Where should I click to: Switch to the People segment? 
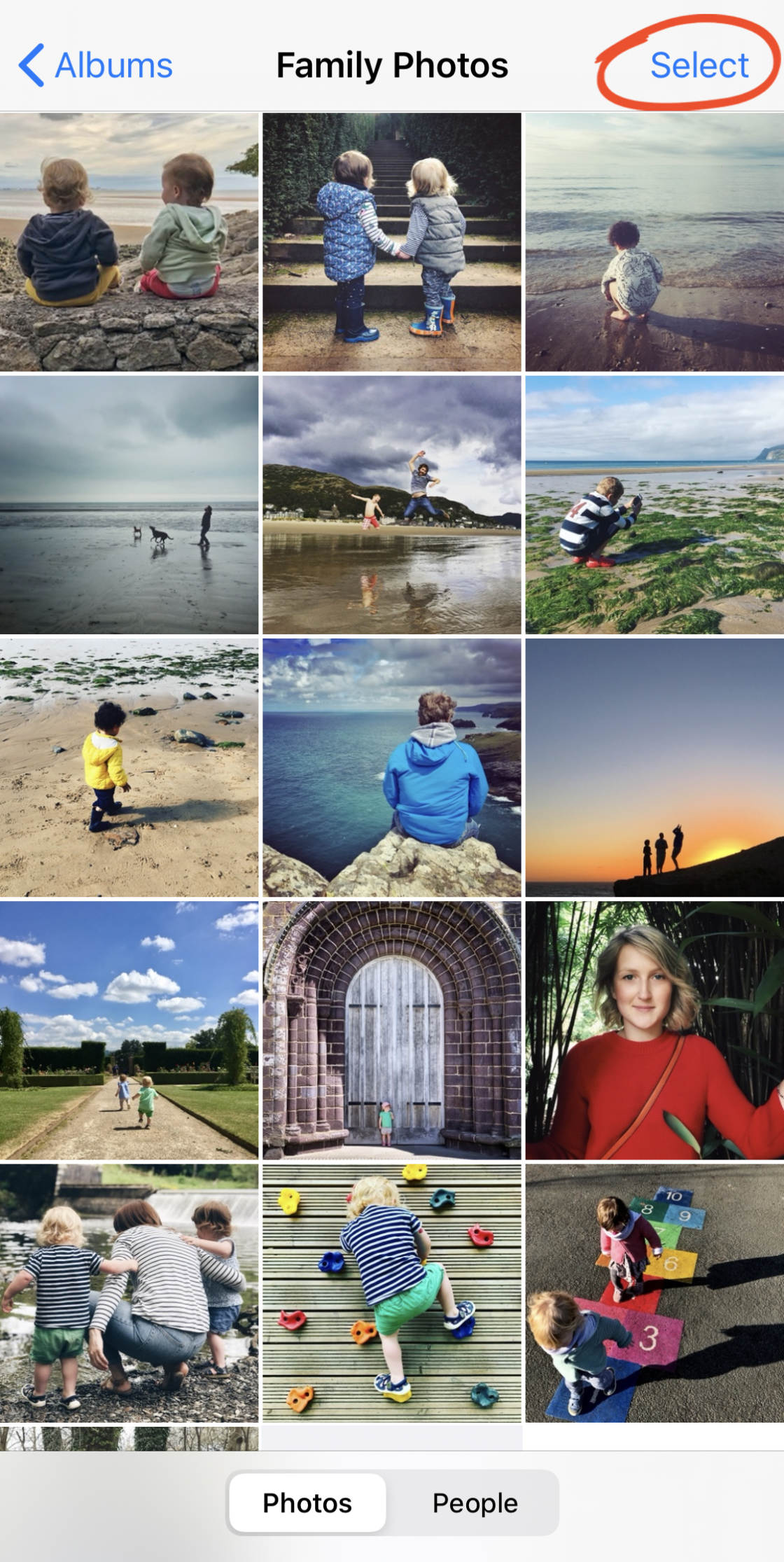tap(475, 1502)
